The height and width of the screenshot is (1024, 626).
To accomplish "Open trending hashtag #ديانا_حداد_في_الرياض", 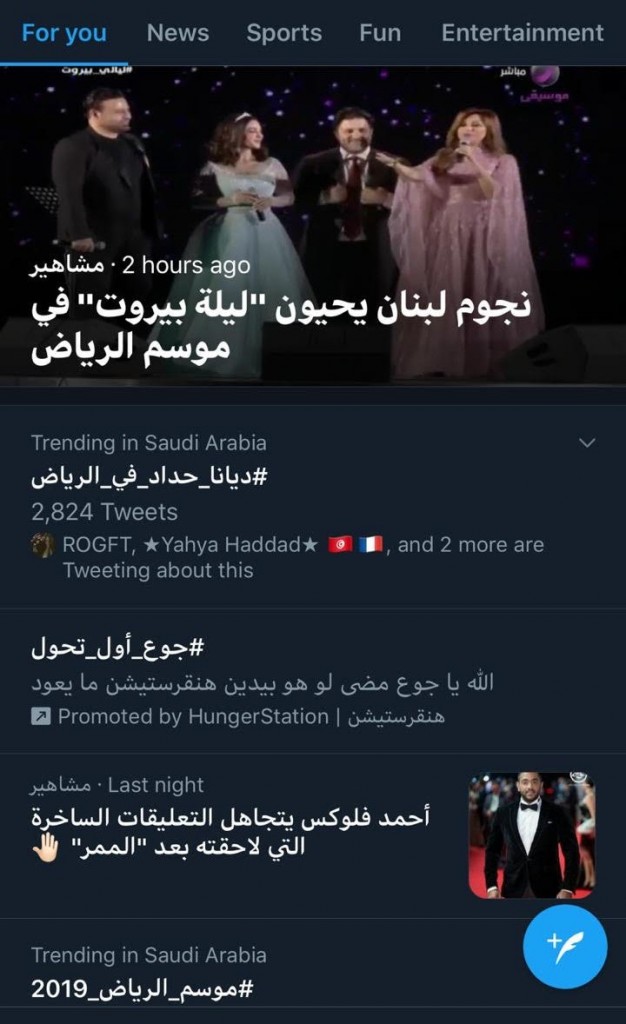I will [150, 478].
